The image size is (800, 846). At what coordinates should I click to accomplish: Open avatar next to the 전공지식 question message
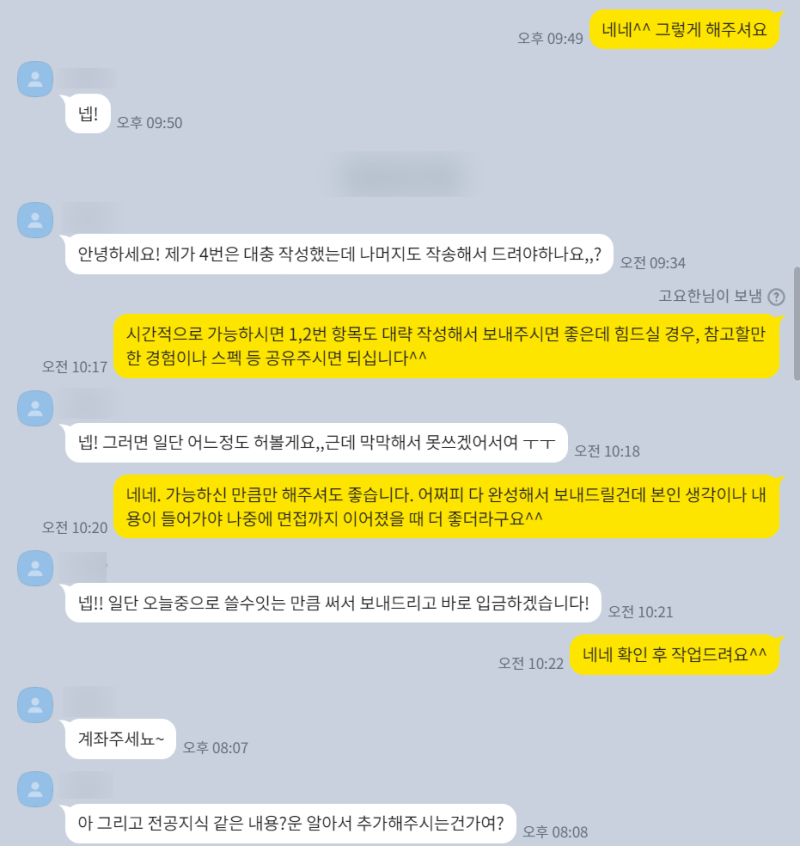point(36,789)
